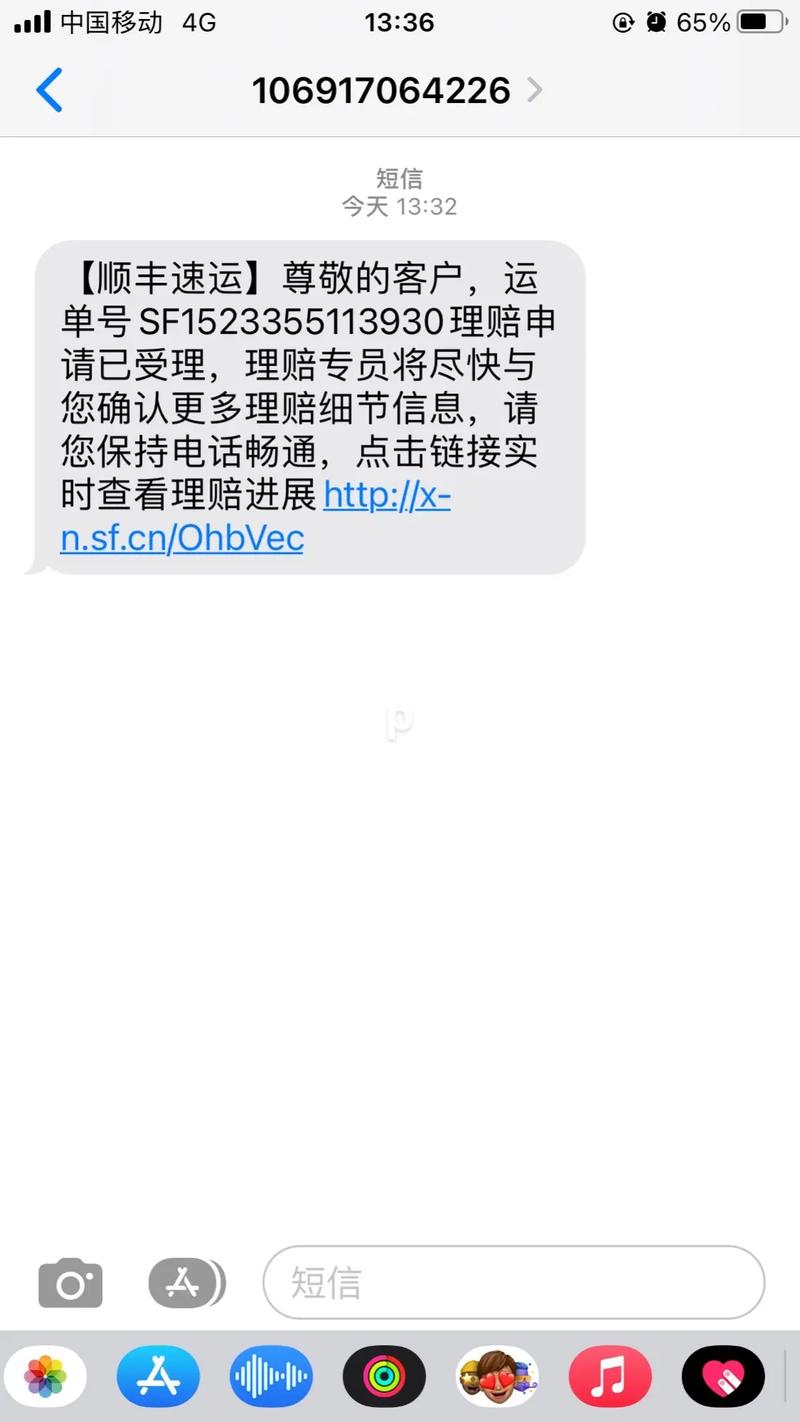Open the Memoji stickers app in the dock
The height and width of the screenshot is (1422, 800).
497,1376
